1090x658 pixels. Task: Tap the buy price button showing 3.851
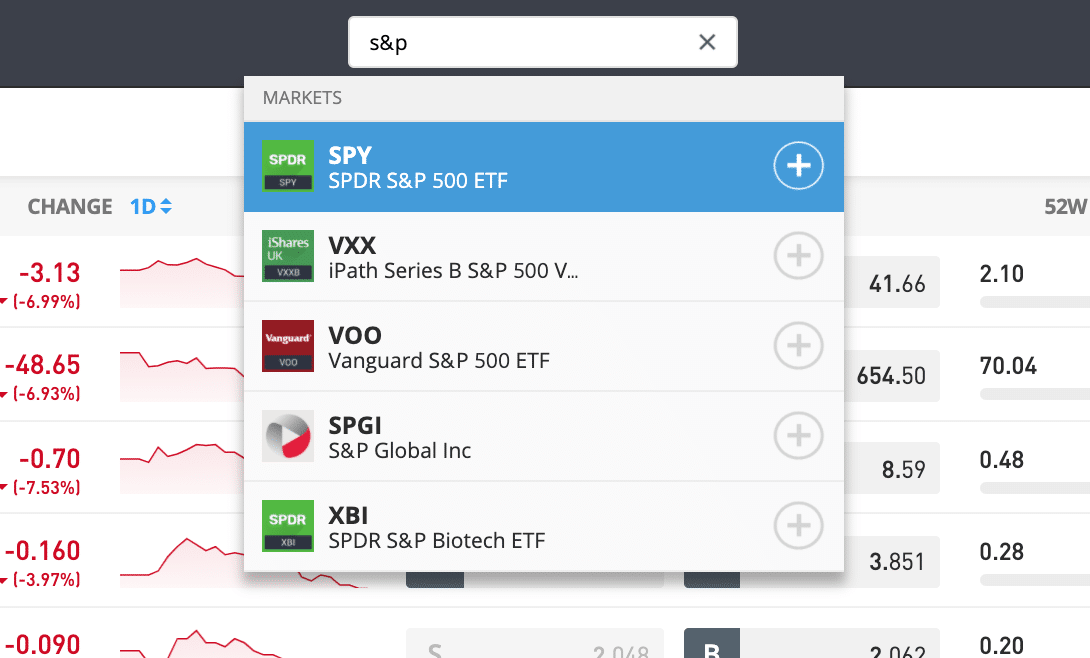click(x=892, y=562)
